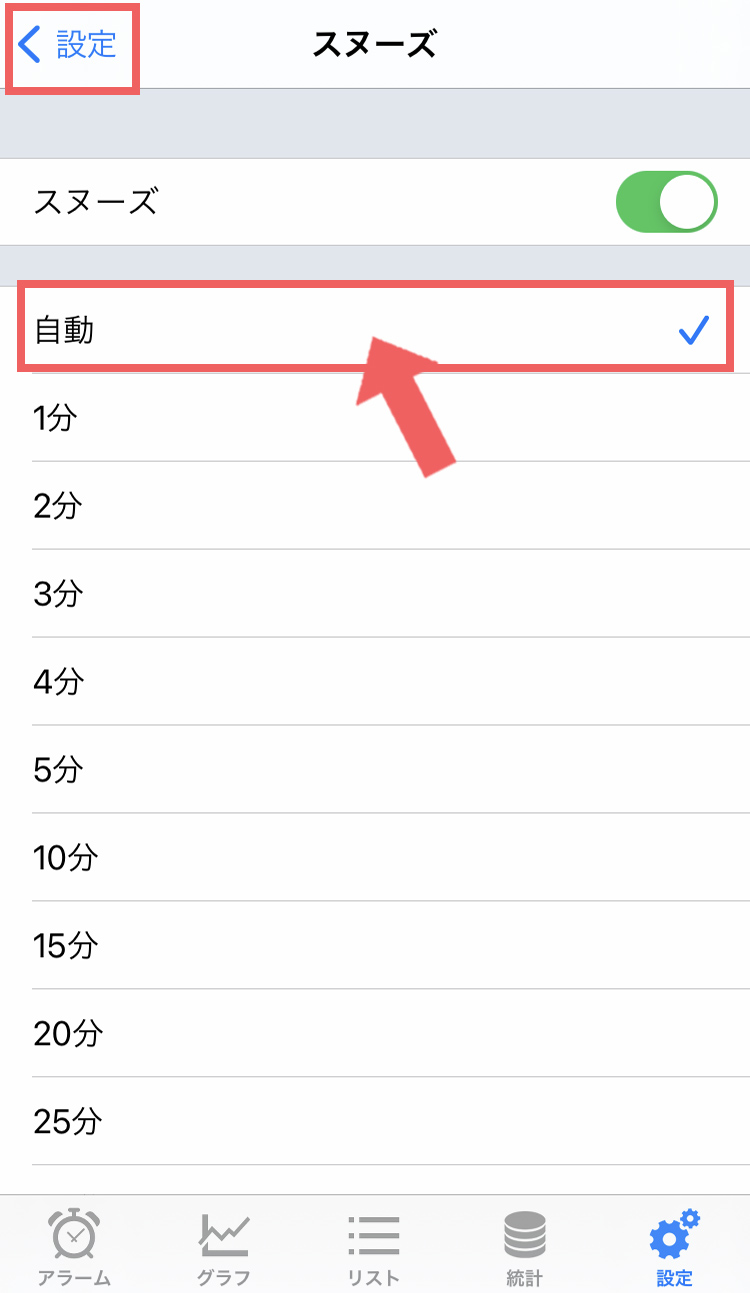
Task: Choose 1分 snooze interval
Action: click(375, 418)
